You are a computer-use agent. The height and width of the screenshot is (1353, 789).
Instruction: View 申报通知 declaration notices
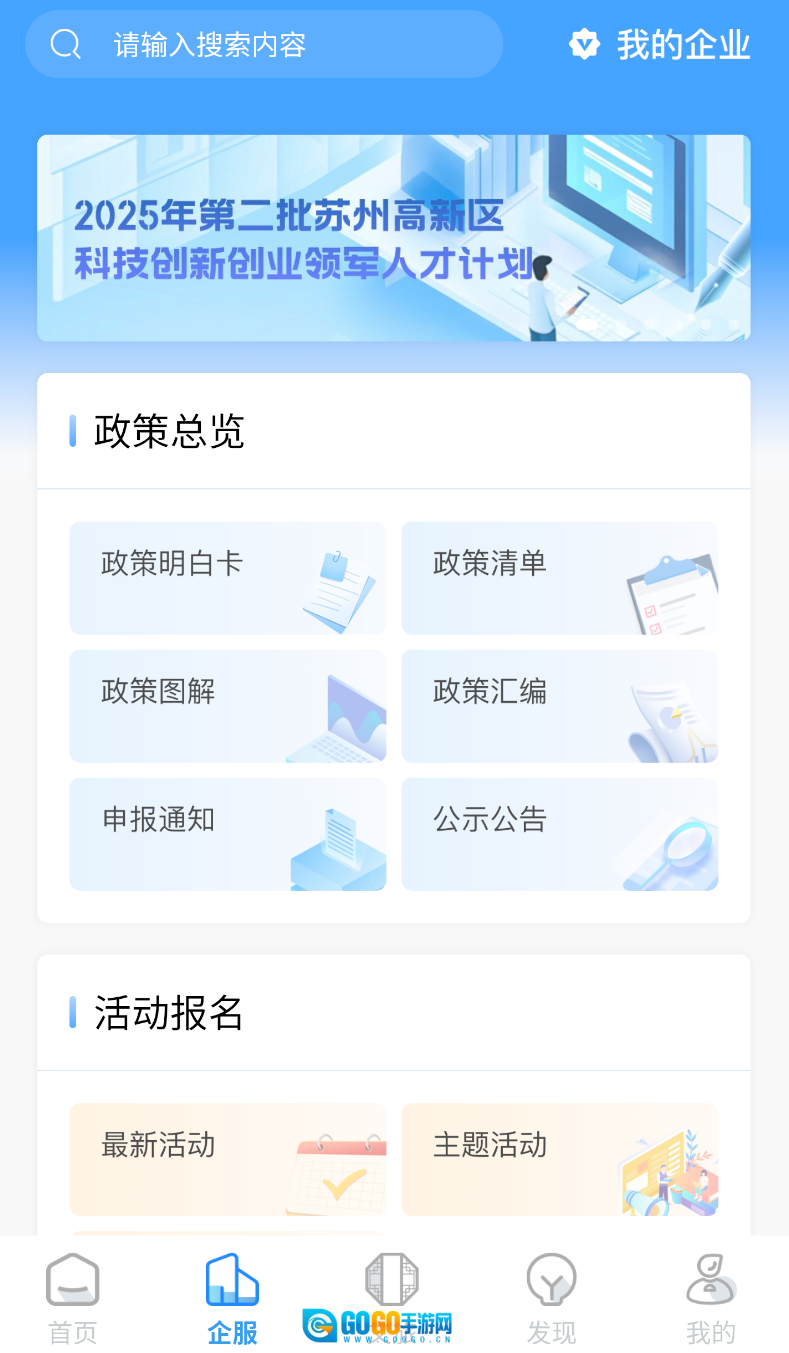(227, 834)
